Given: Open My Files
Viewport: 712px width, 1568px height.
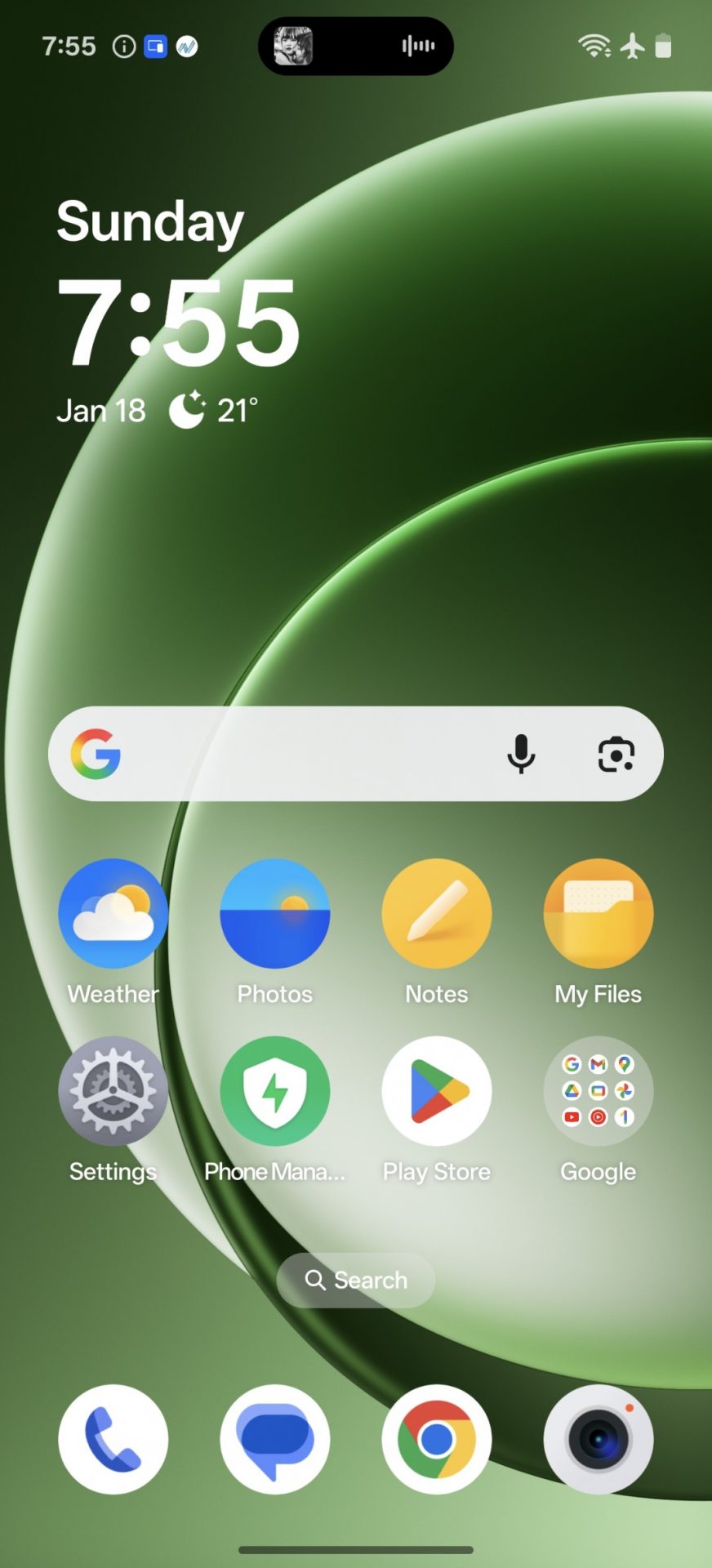Looking at the screenshot, I should click(x=598, y=913).
